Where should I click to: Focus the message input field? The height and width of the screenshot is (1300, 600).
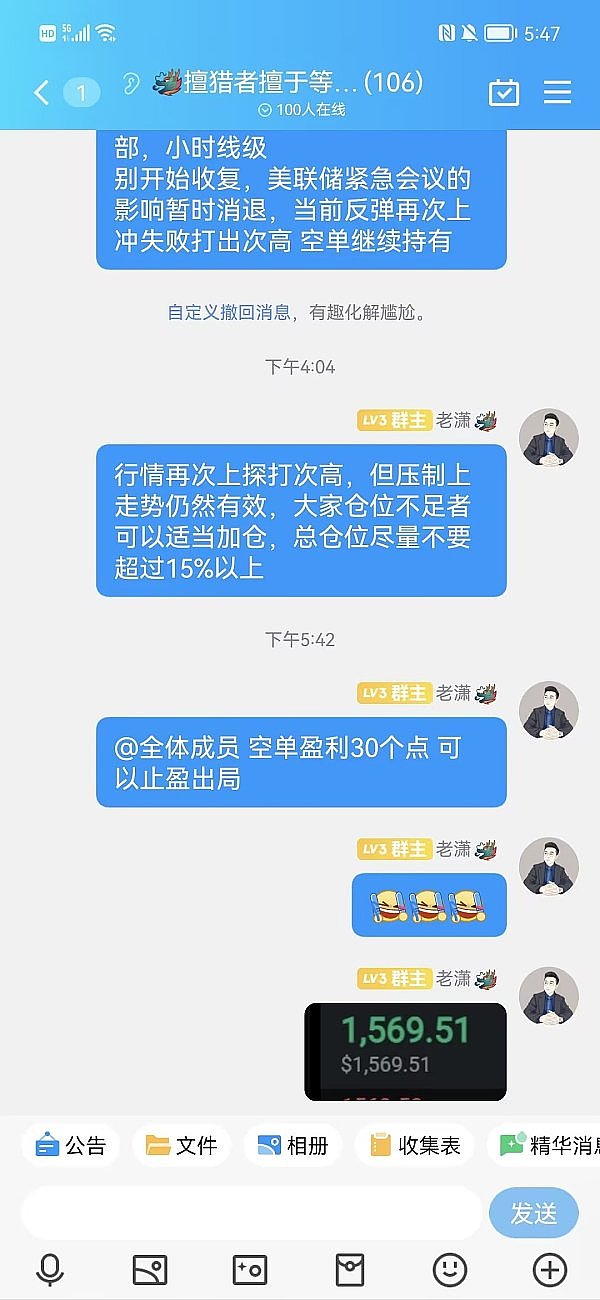click(250, 1214)
